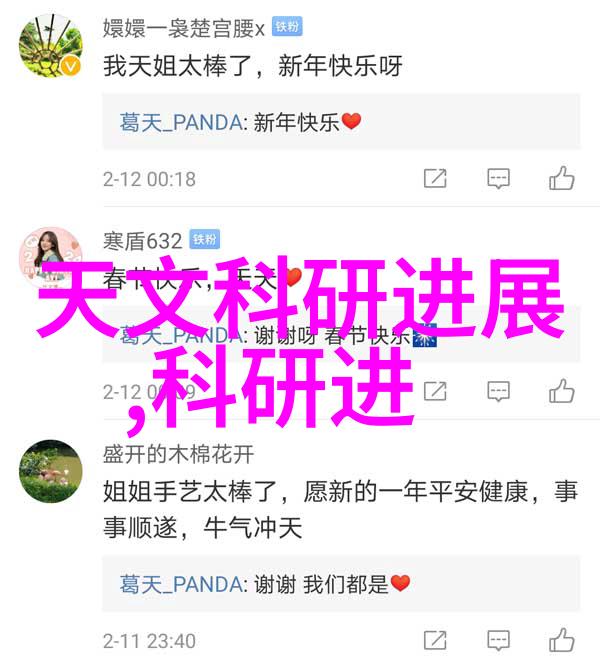600x662 pixels.
Task: Repost the comment by 嬛嬛一袅楚宫腰x
Action: [x=435, y=179]
